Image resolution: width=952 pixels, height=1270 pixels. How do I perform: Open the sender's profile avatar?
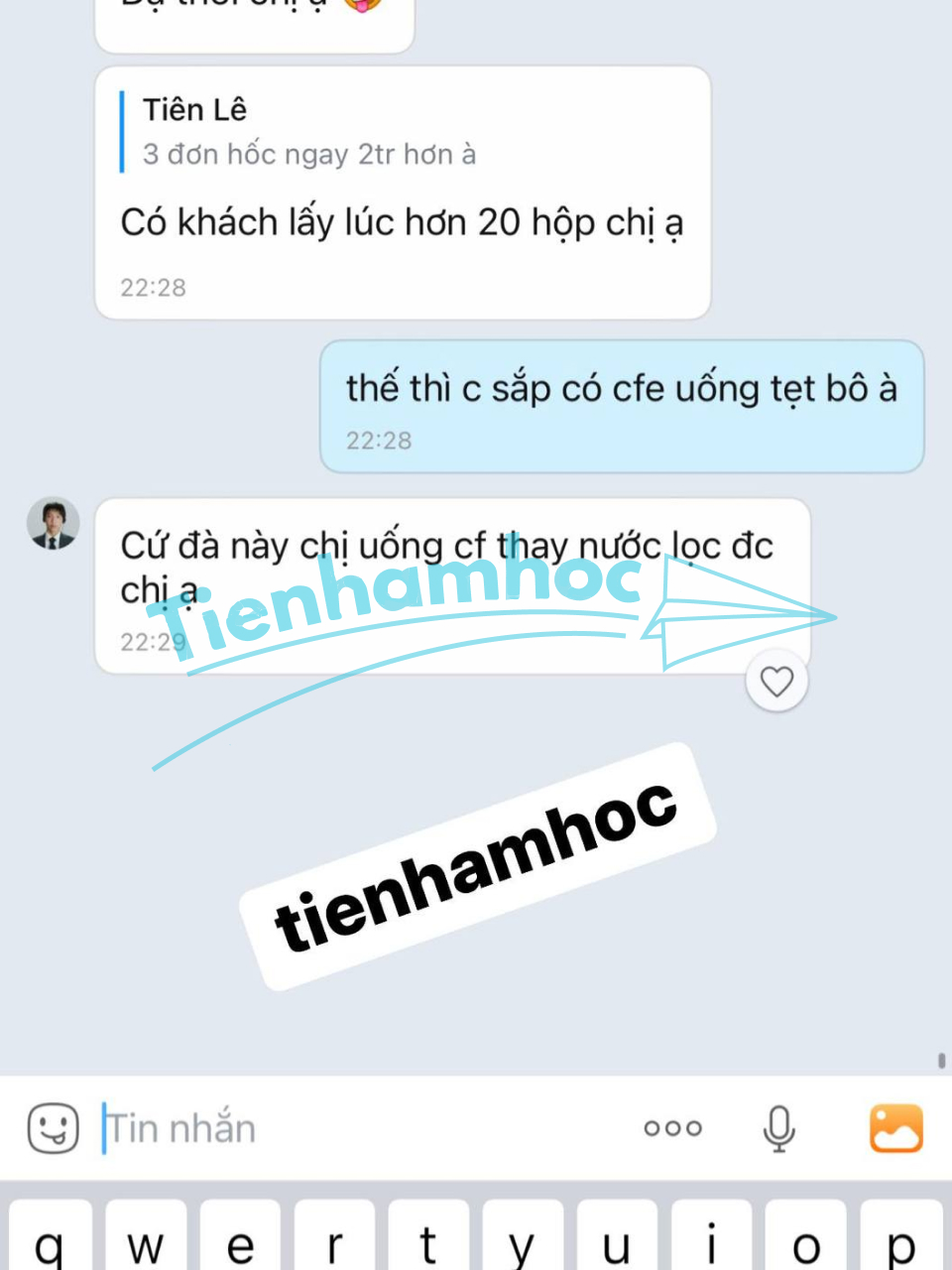54,524
